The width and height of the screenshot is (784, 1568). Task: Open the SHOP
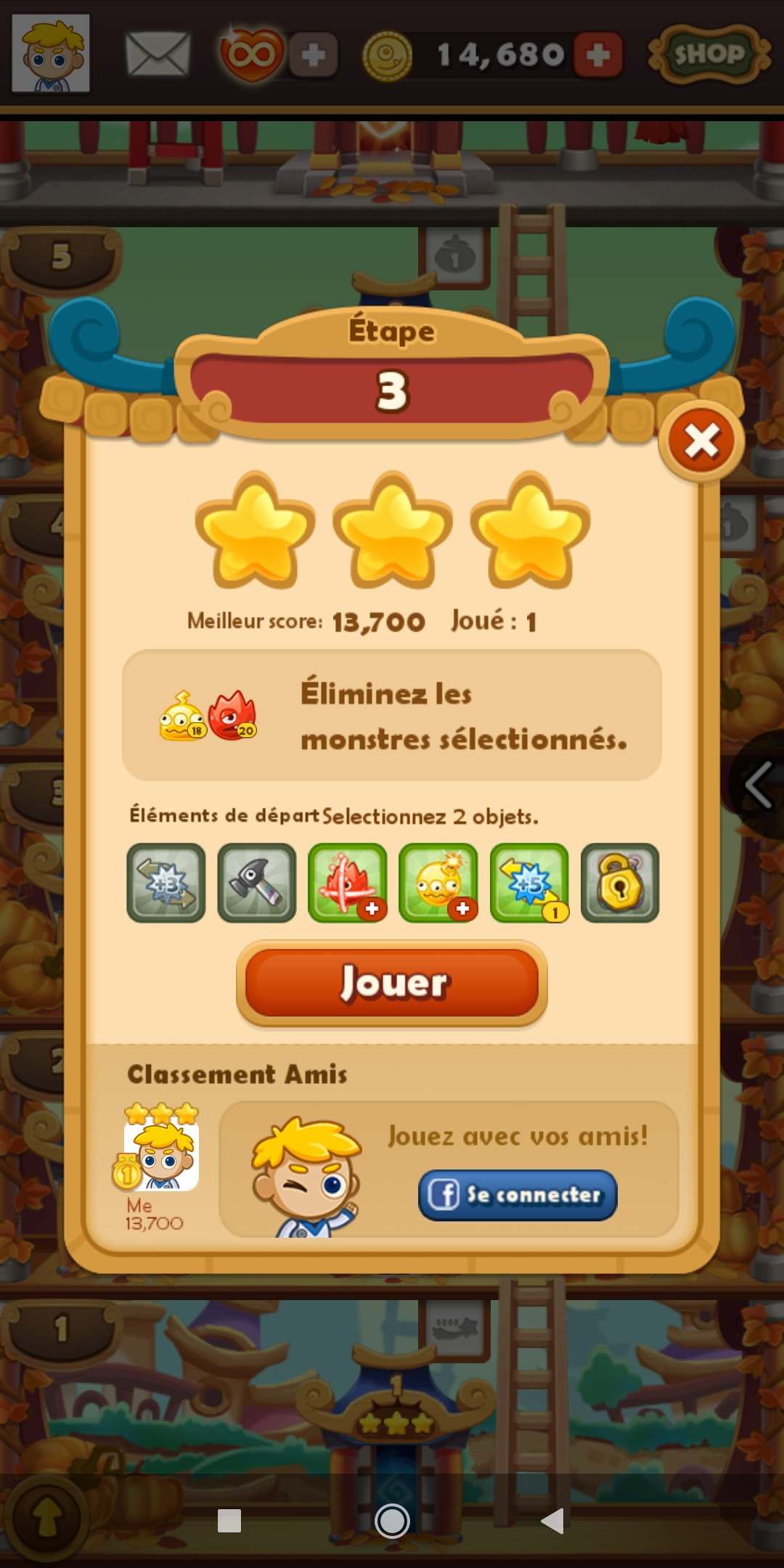(x=709, y=54)
